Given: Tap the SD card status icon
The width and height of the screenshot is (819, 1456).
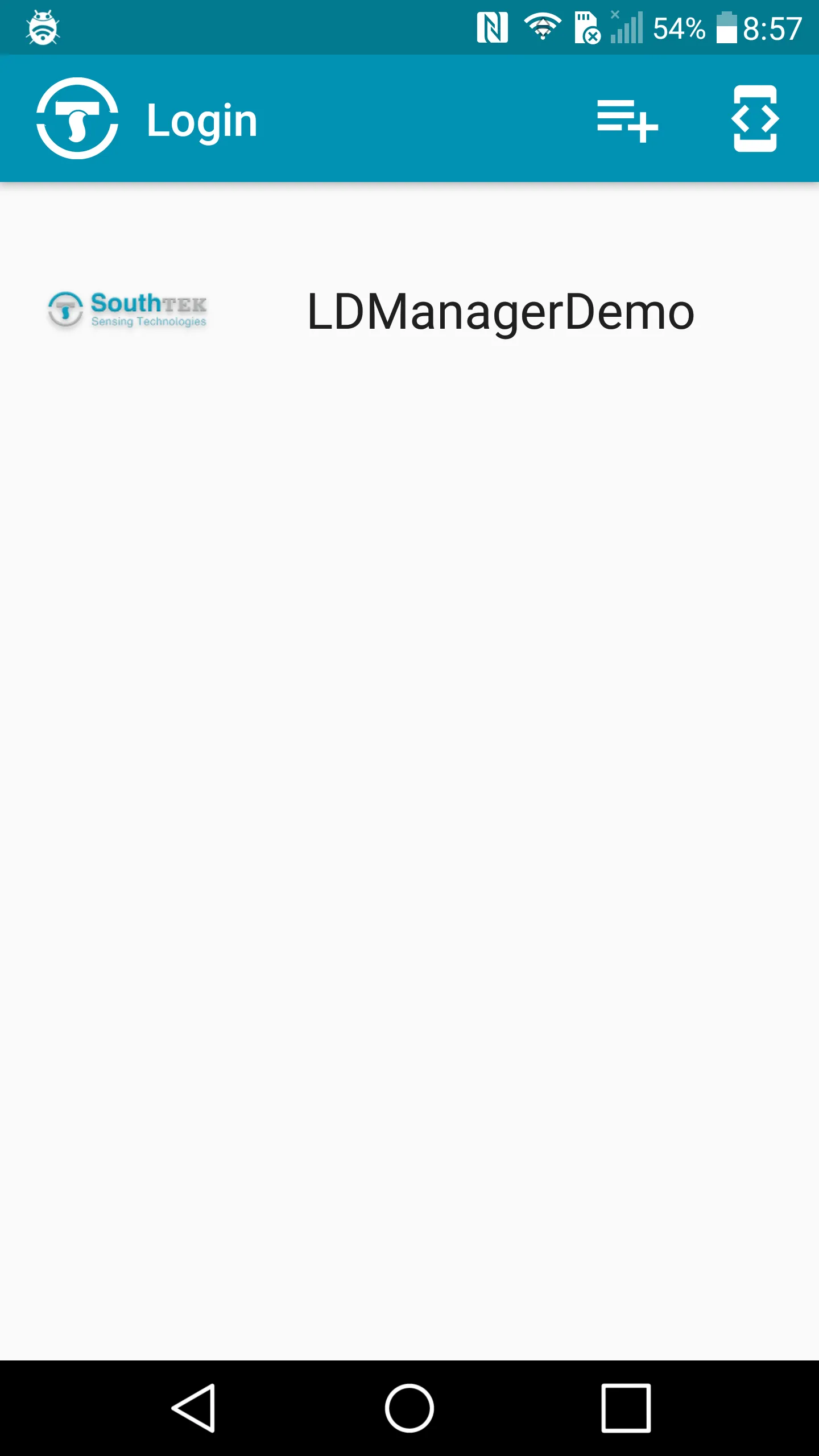Looking at the screenshot, I should click(587, 27).
